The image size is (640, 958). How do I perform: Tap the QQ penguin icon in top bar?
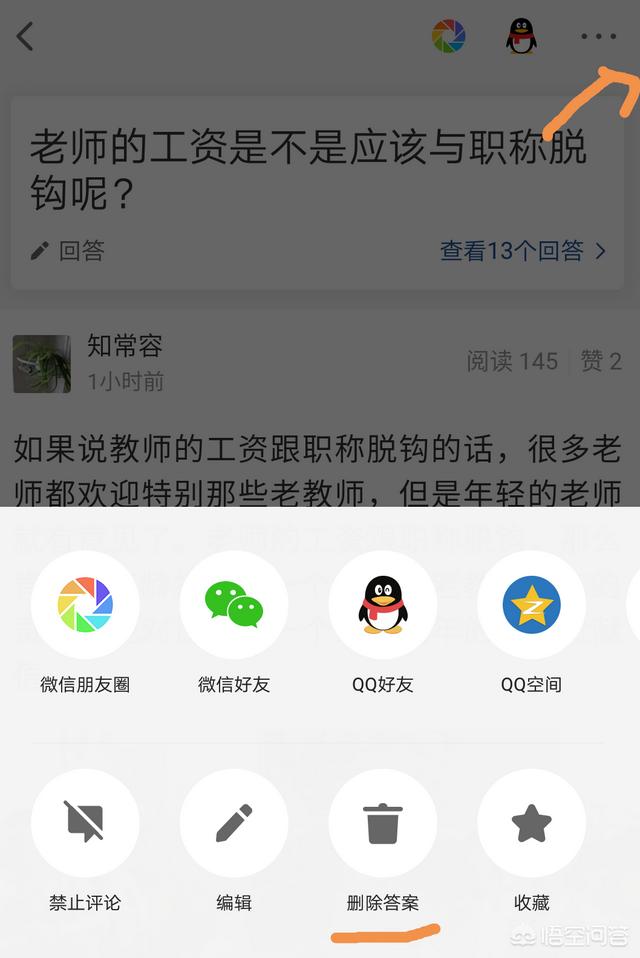tap(520, 37)
